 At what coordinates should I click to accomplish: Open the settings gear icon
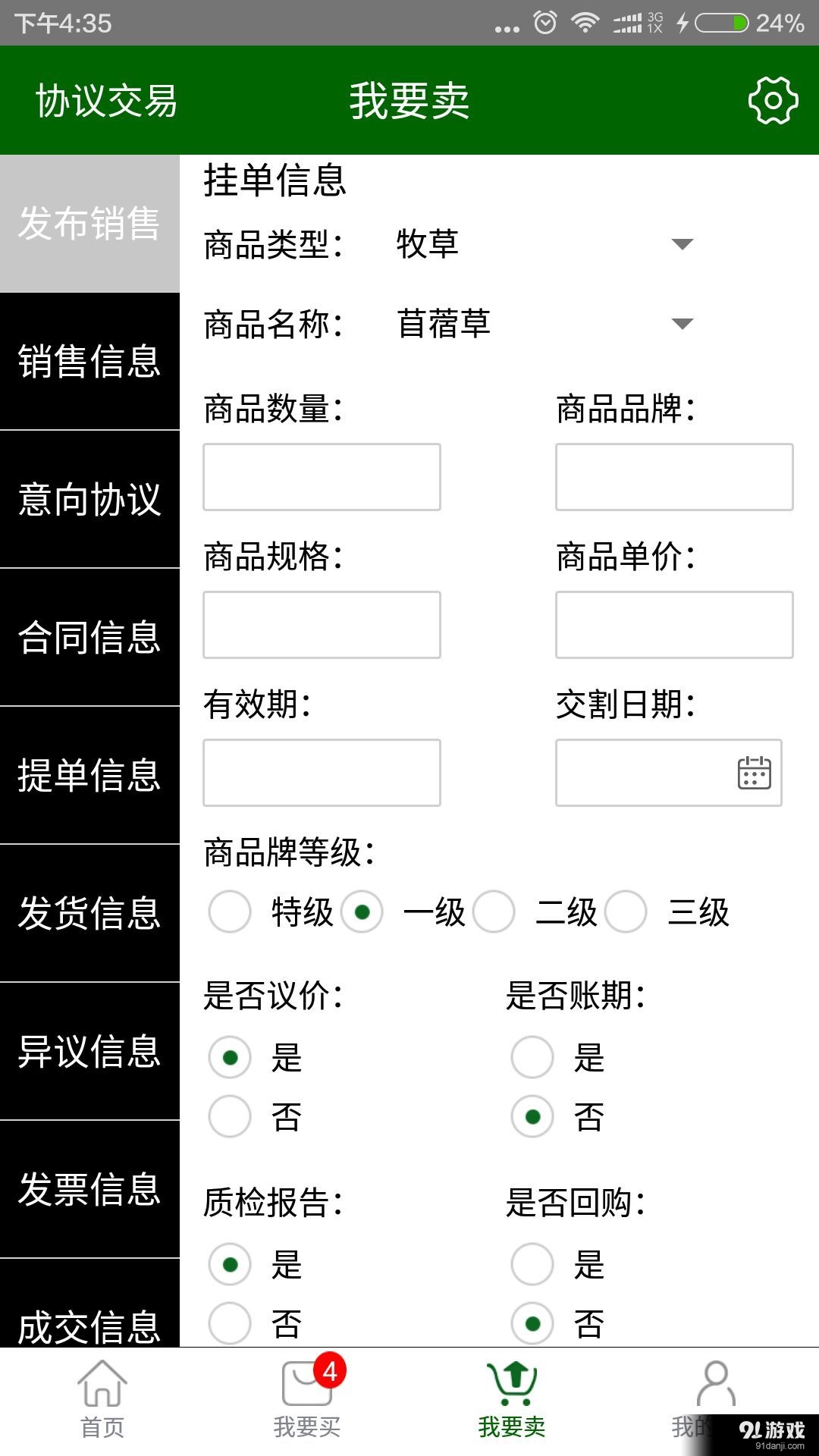click(x=774, y=99)
